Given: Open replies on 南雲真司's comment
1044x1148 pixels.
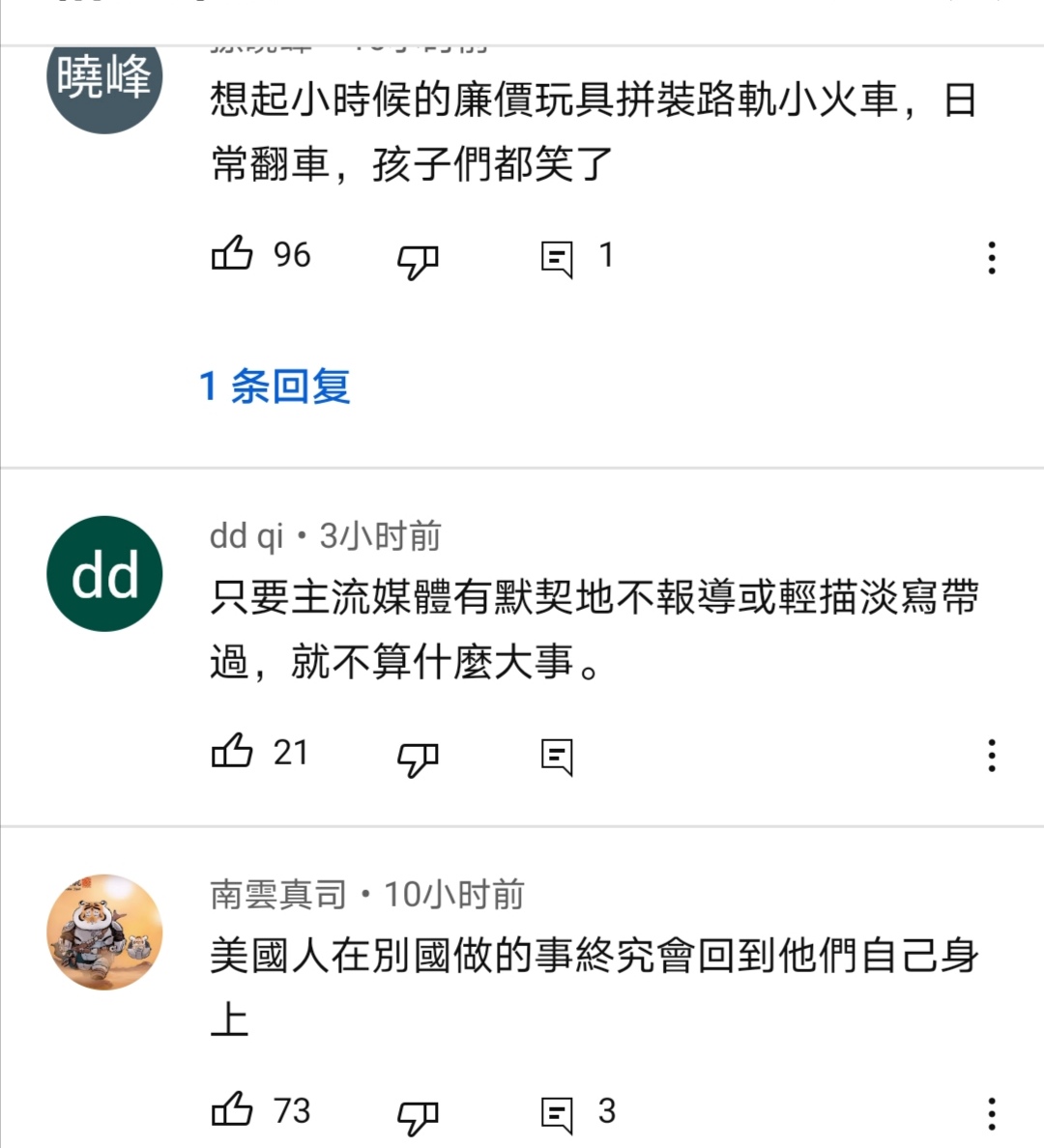Looking at the screenshot, I should pyautogui.click(x=557, y=1114).
